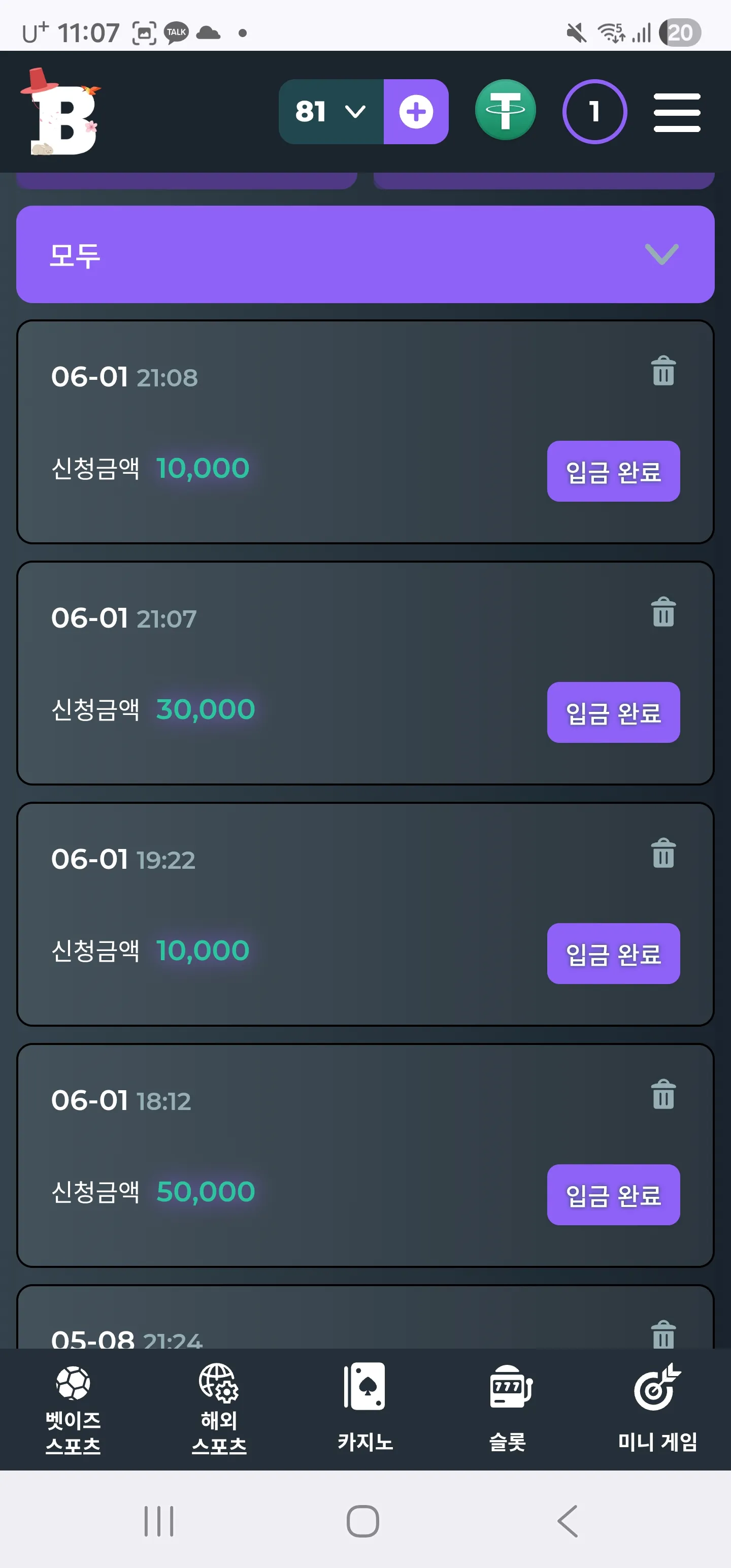Delete the 06-01 18:12 record

(663, 1094)
